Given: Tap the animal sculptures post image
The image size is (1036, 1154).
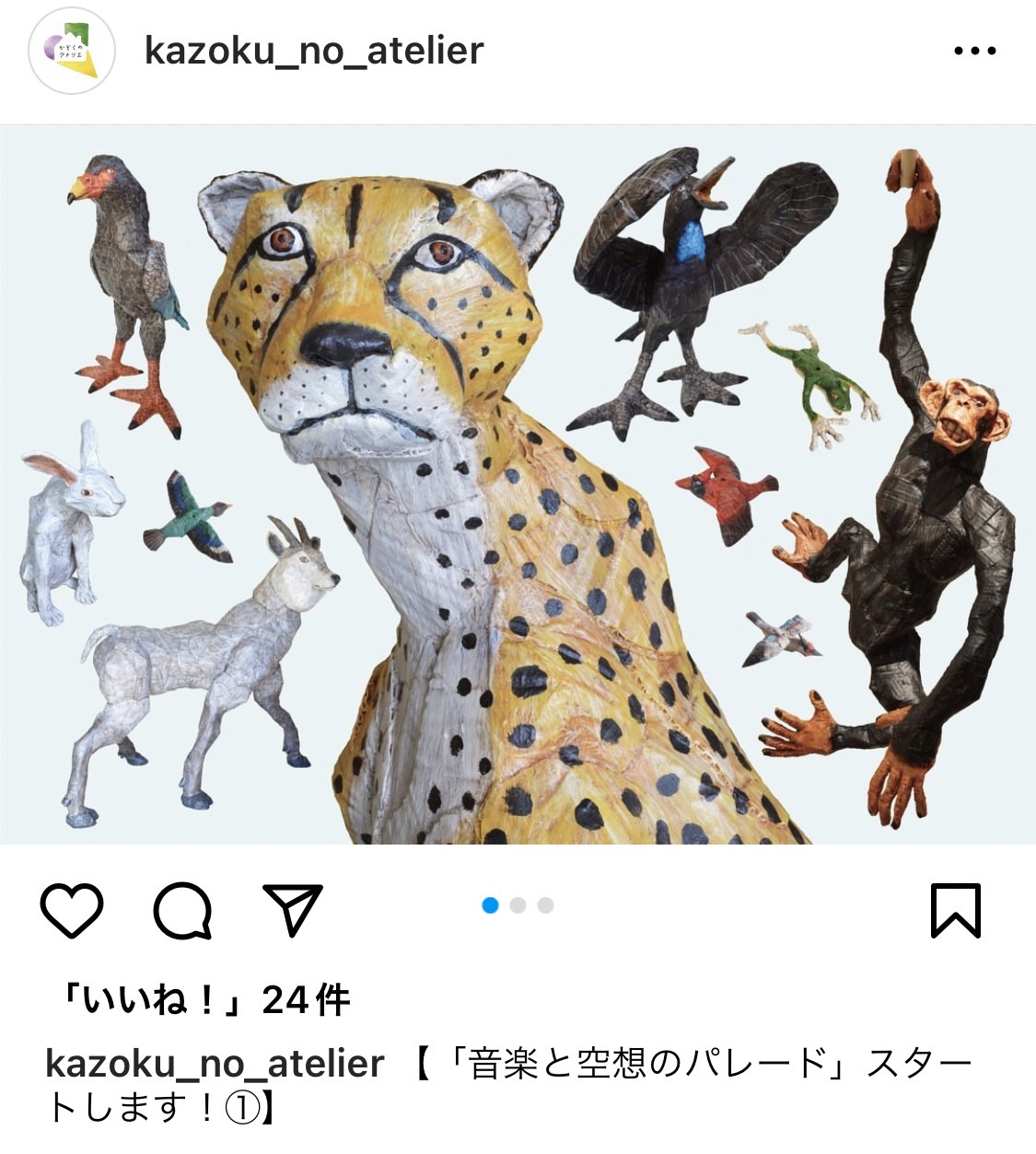Looking at the screenshot, I should click(x=518, y=485).
